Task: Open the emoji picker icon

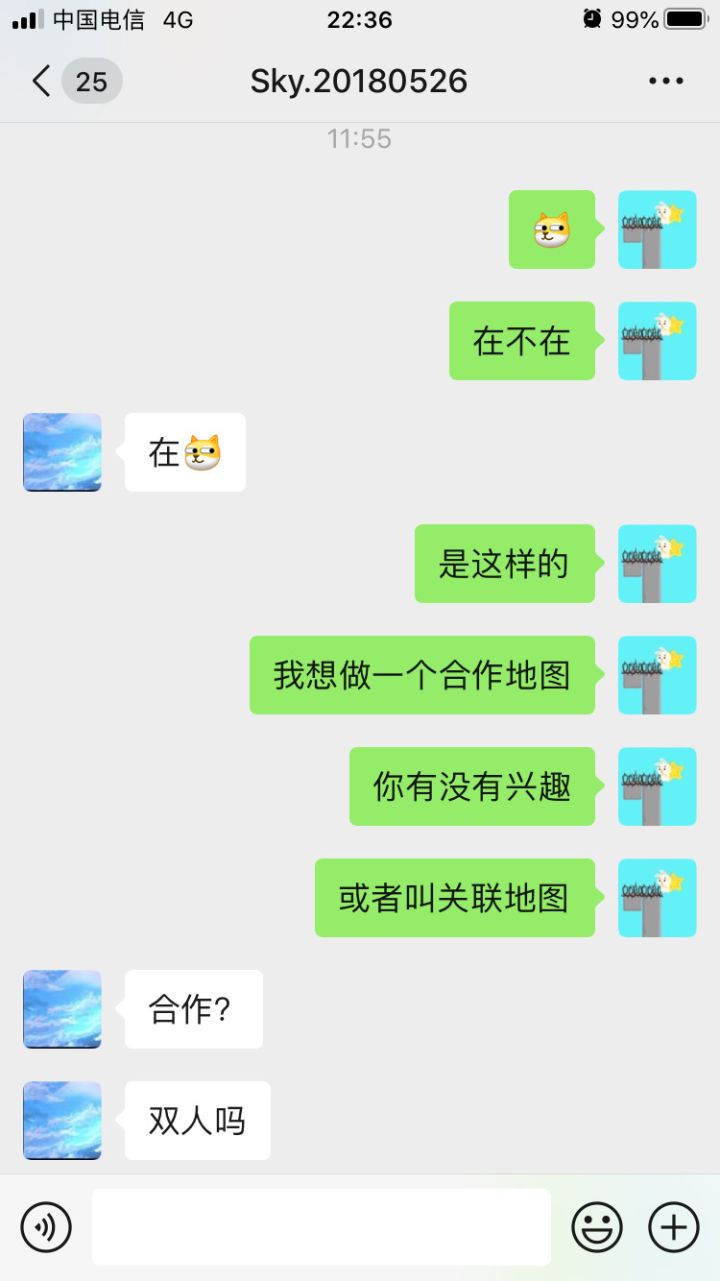Action: coord(599,1227)
